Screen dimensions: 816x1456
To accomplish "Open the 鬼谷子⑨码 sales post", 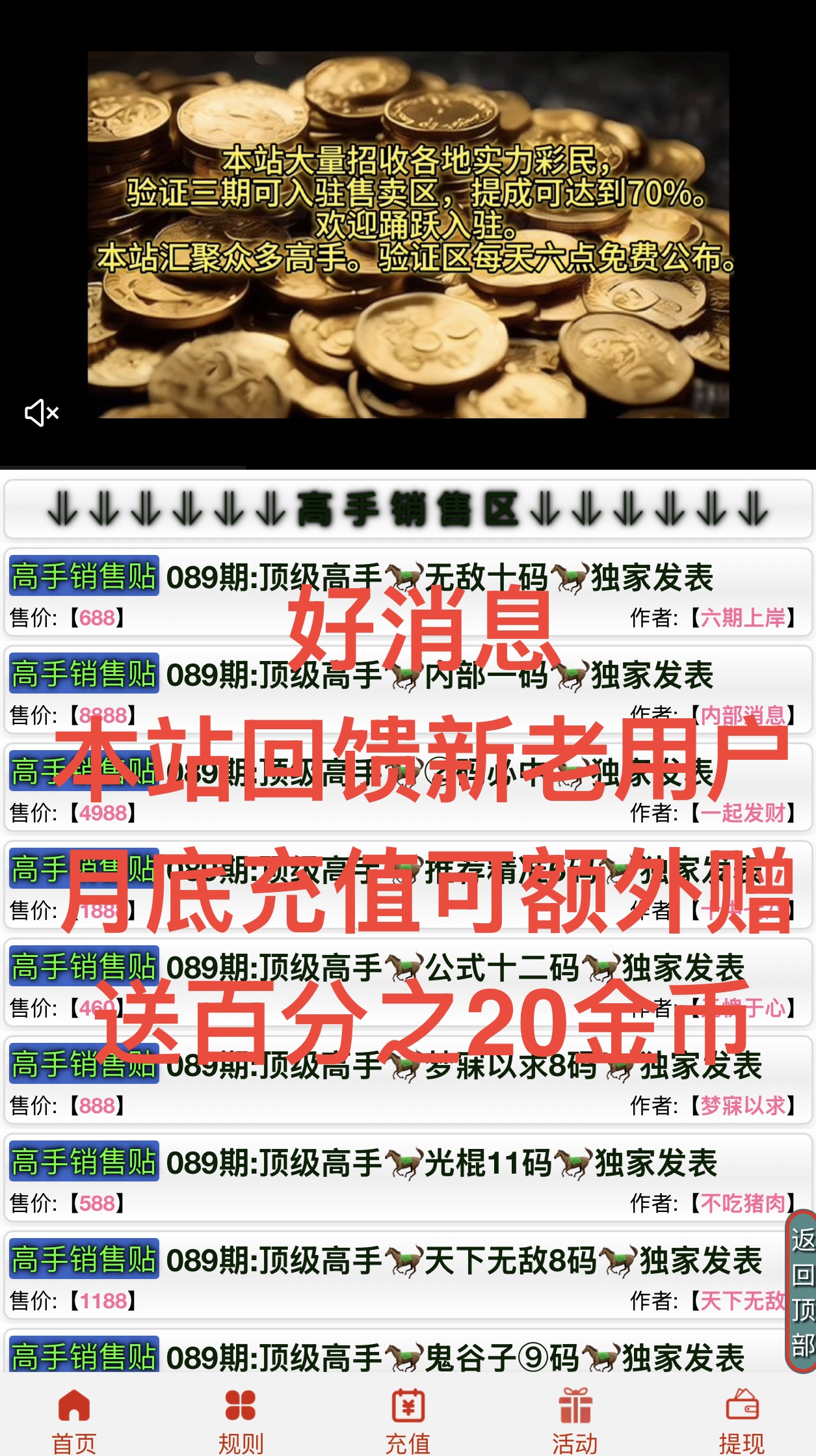I will point(454,1357).
